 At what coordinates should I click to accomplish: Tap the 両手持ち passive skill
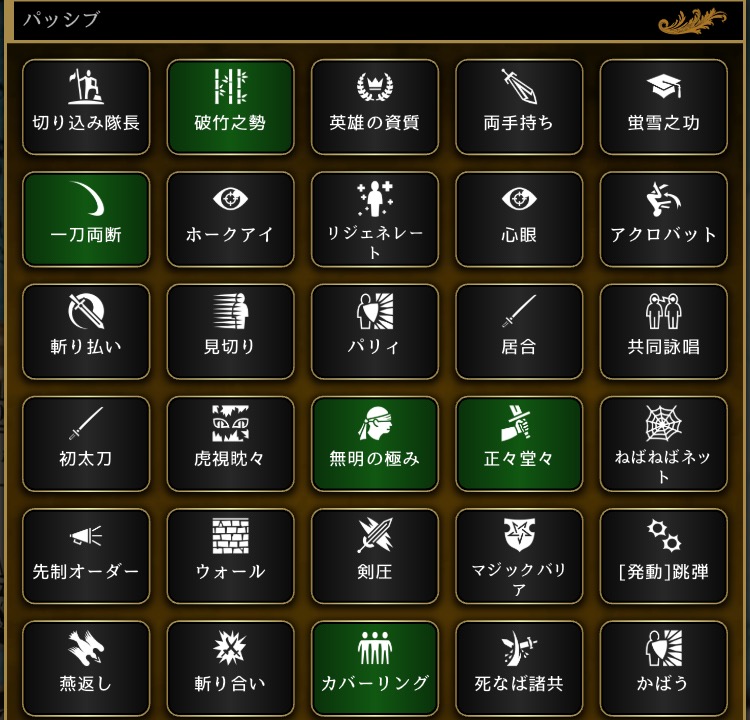click(518, 107)
